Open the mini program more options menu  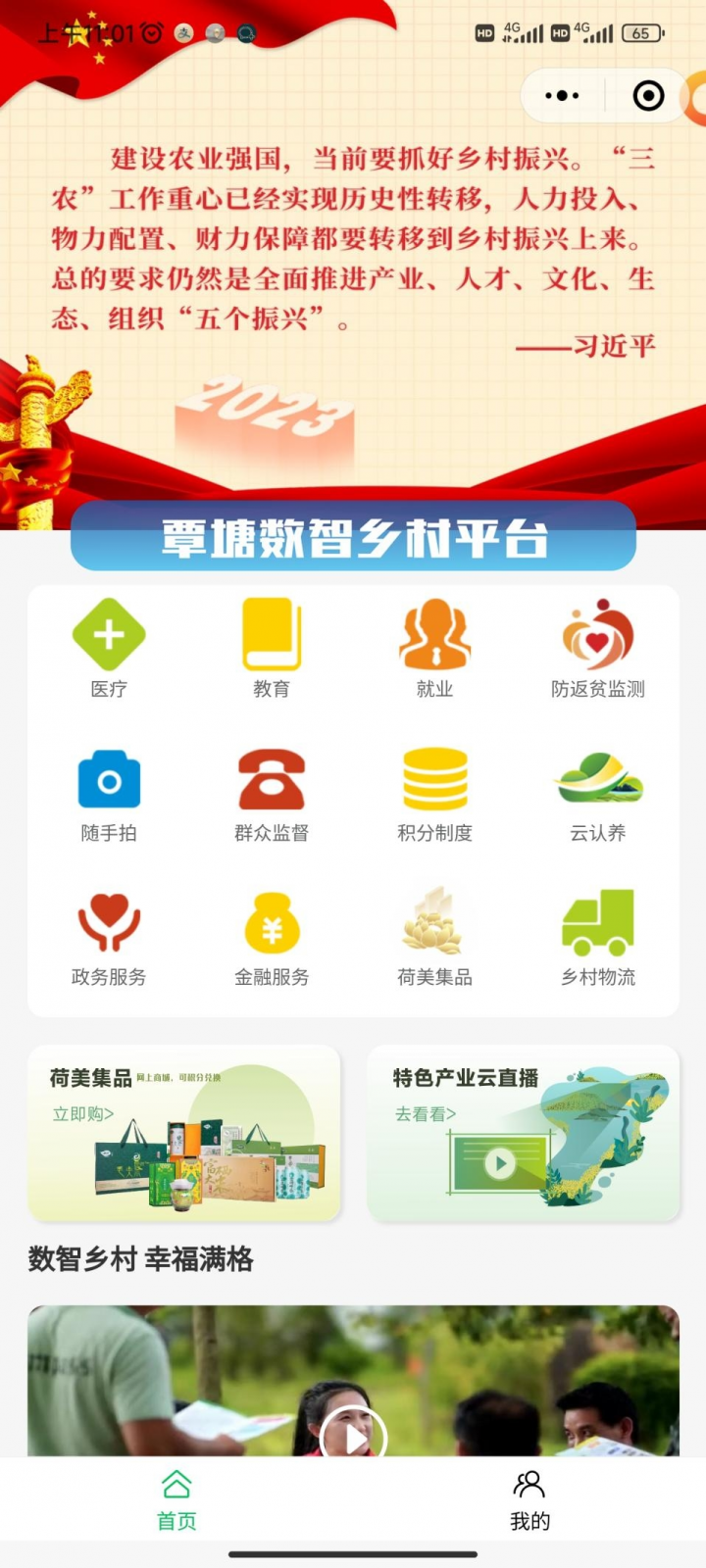pyautogui.click(x=562, y=96)
